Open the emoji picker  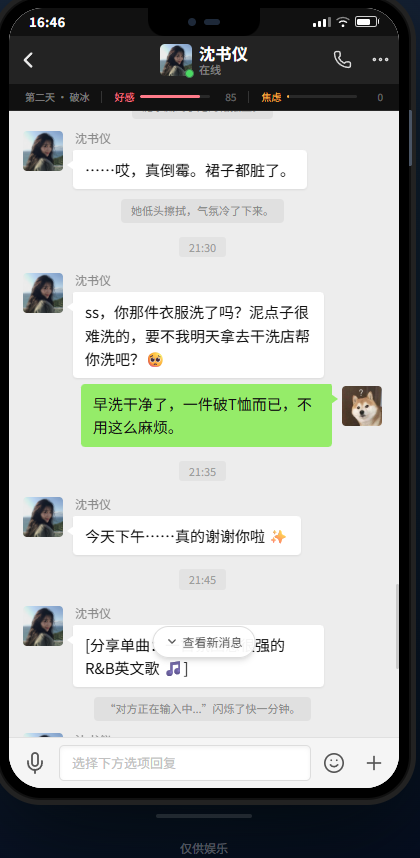[x=334, y=763]
